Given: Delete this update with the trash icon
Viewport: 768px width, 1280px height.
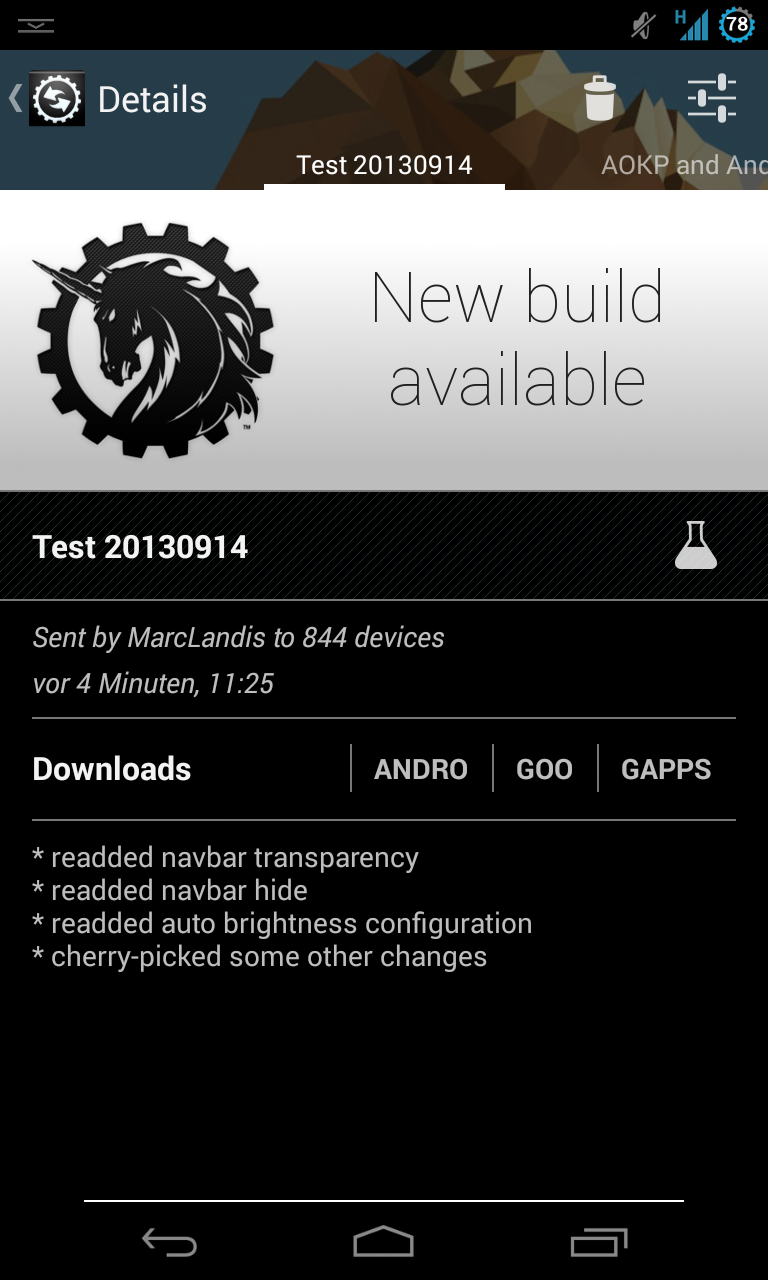Looking at the screenshot, I should coord(600,98).
